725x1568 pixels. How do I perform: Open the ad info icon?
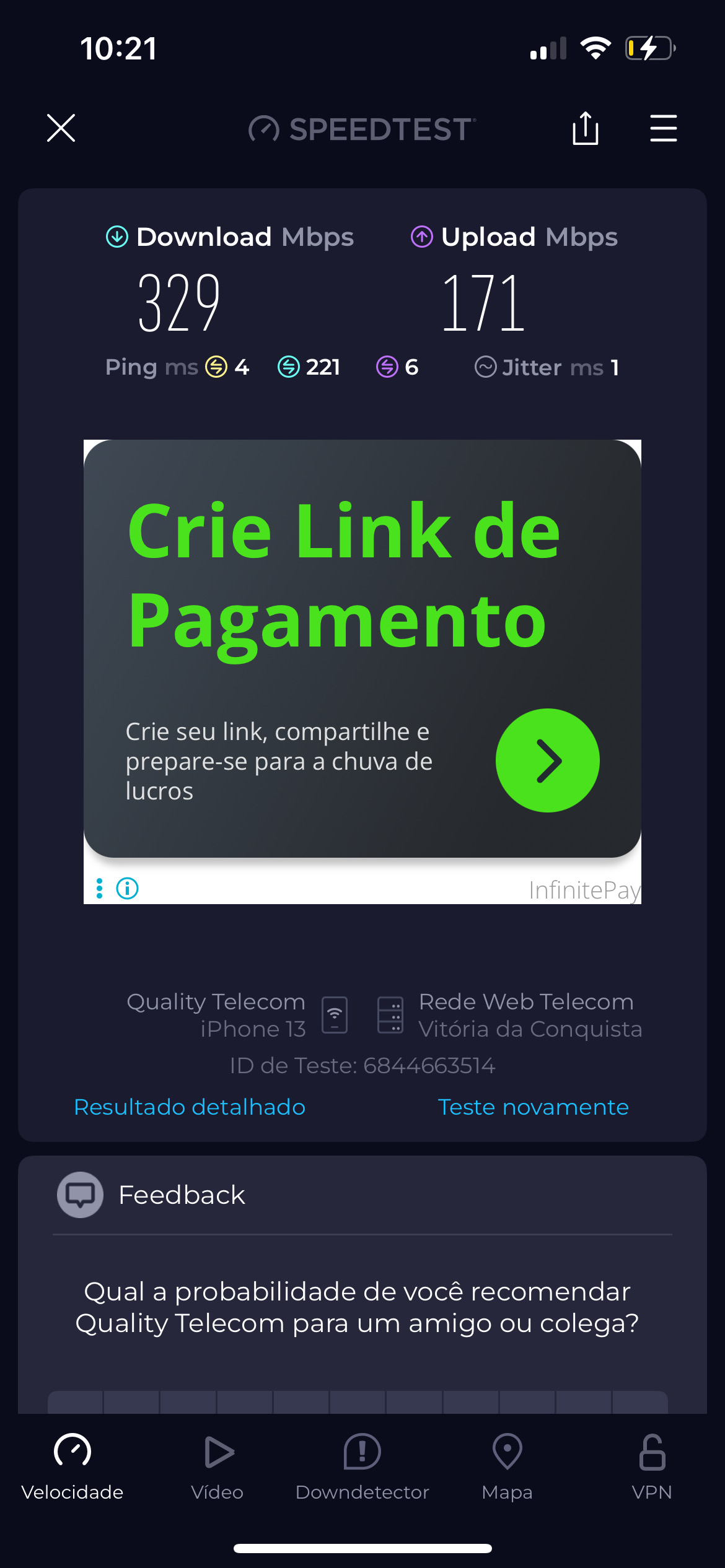(128, 889)
